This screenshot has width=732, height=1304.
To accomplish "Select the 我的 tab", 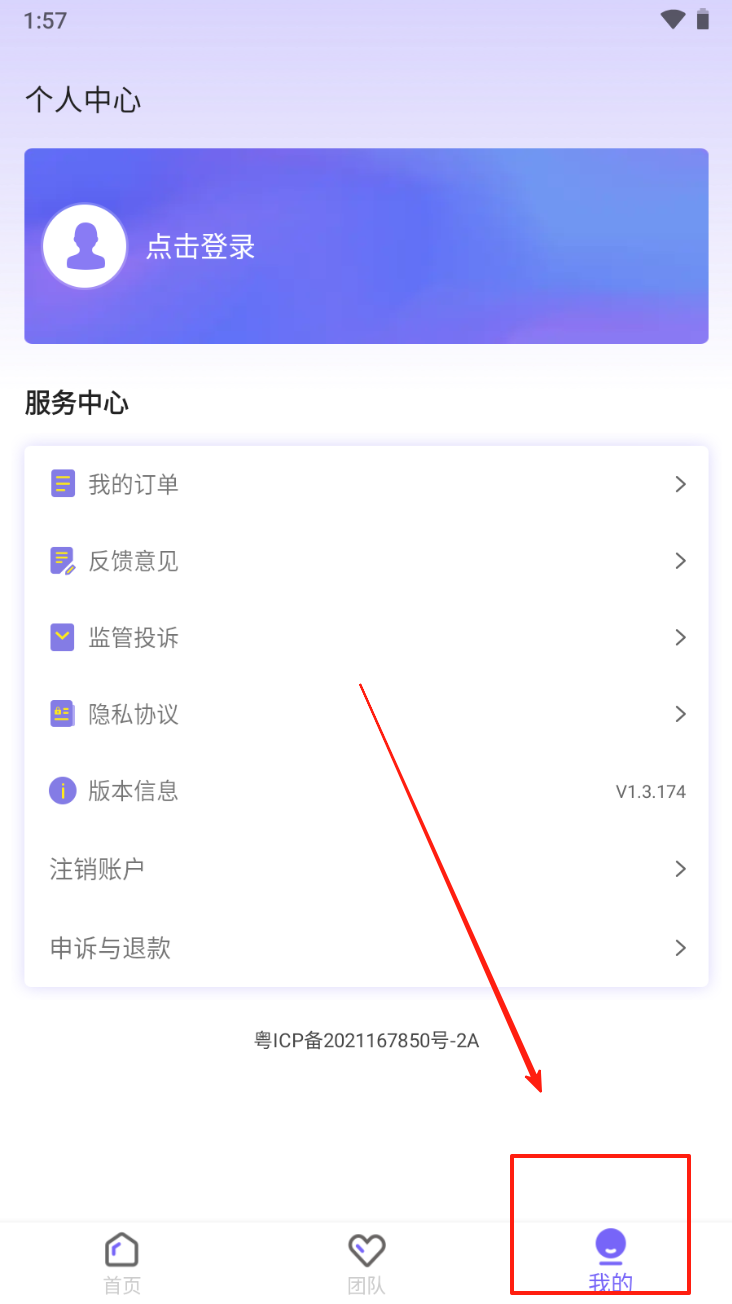I will coord(610,1263).
